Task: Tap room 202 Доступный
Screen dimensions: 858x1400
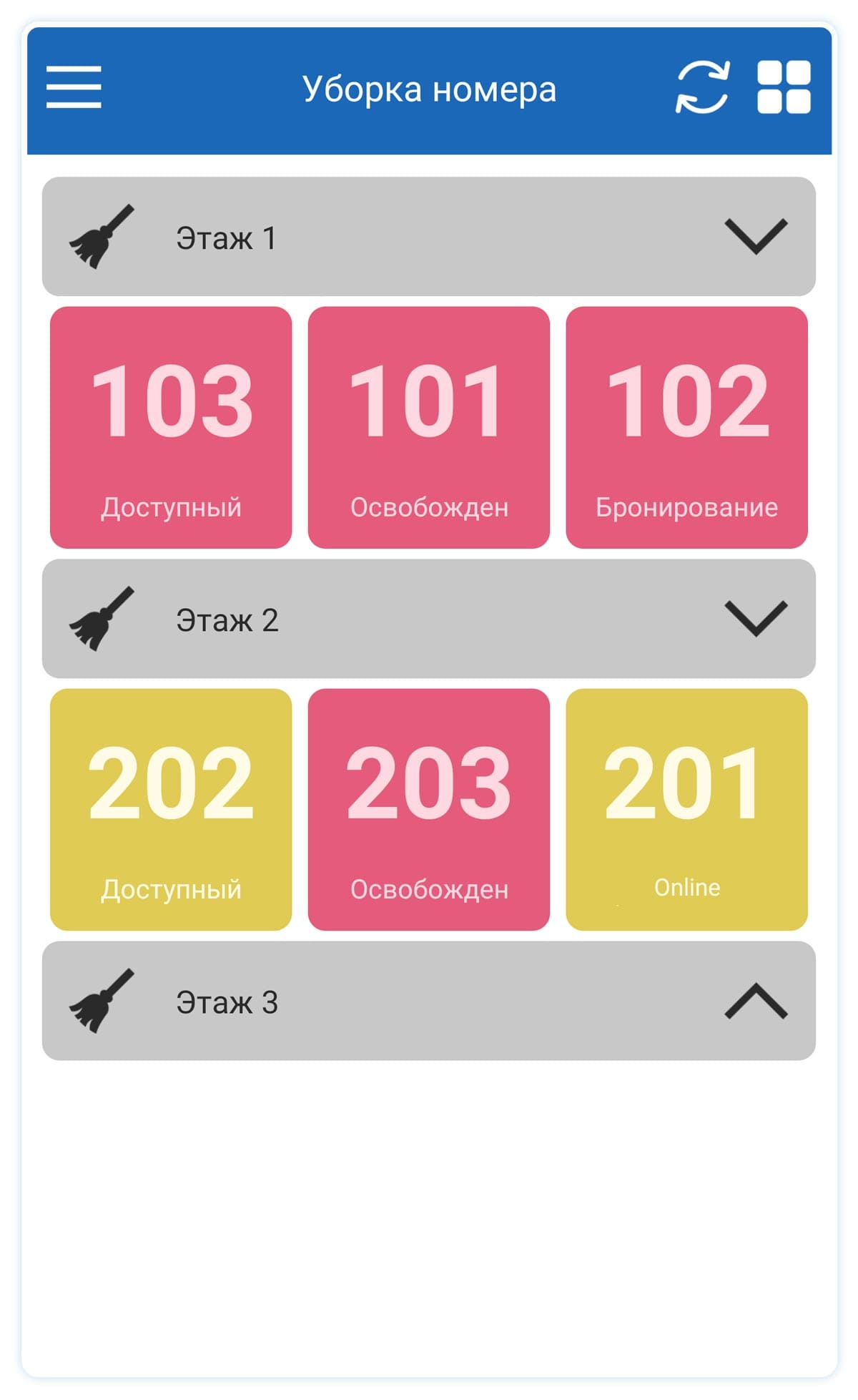Action: click(x=171, y=809)
